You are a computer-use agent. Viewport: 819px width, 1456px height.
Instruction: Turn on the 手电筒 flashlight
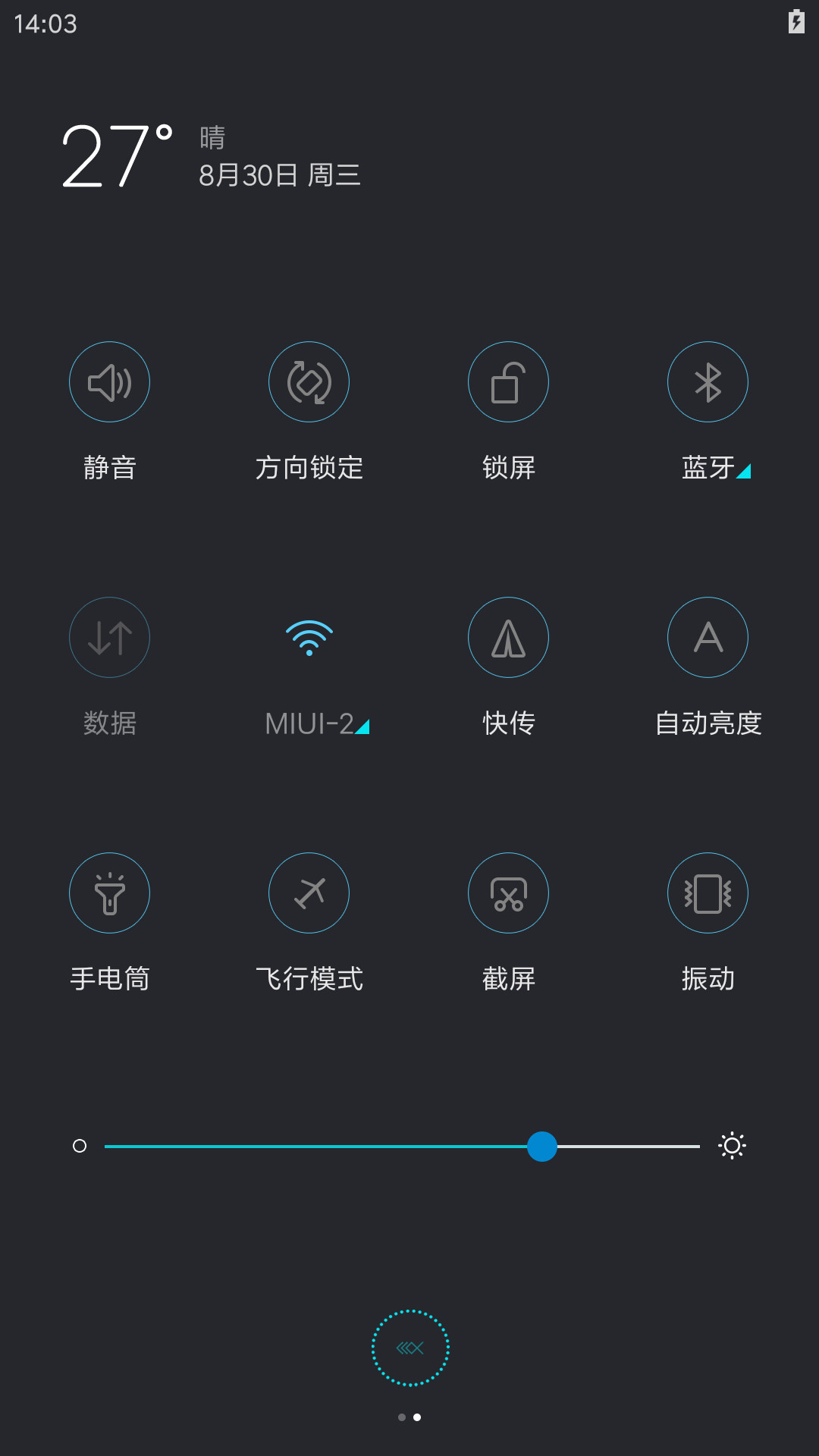[x=109, y=893]
